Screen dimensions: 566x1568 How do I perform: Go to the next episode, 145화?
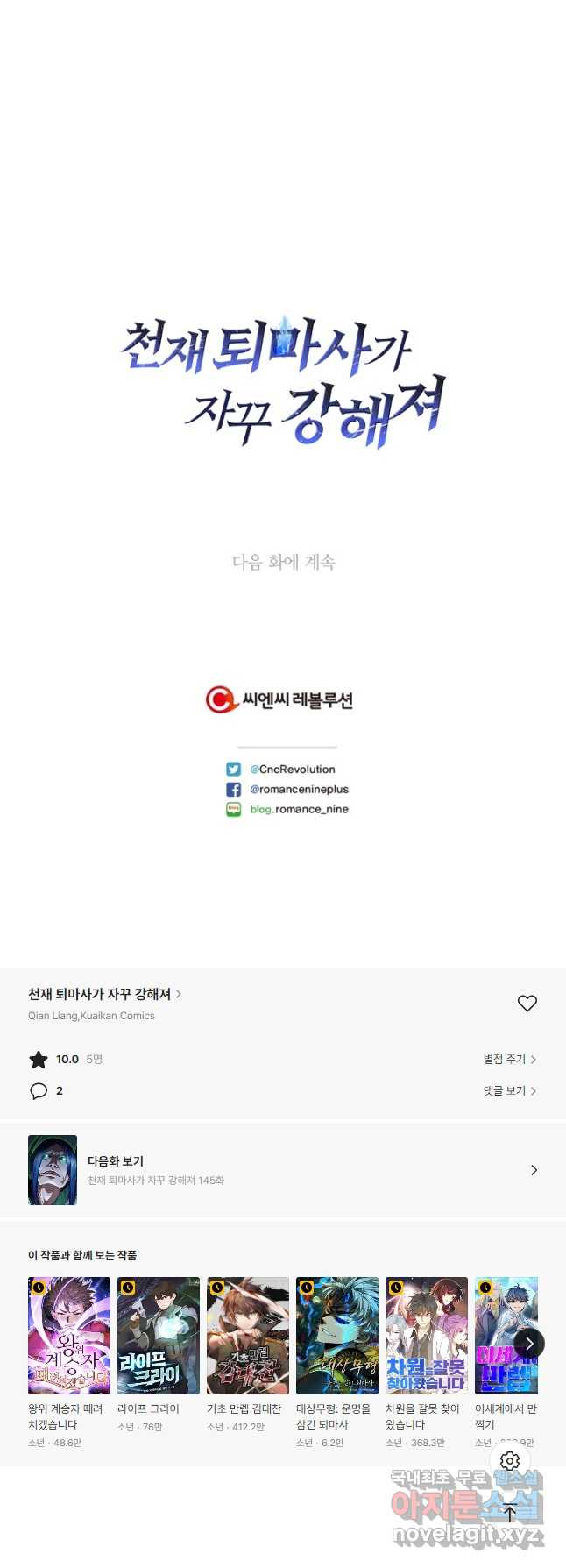coord(283,1170)
